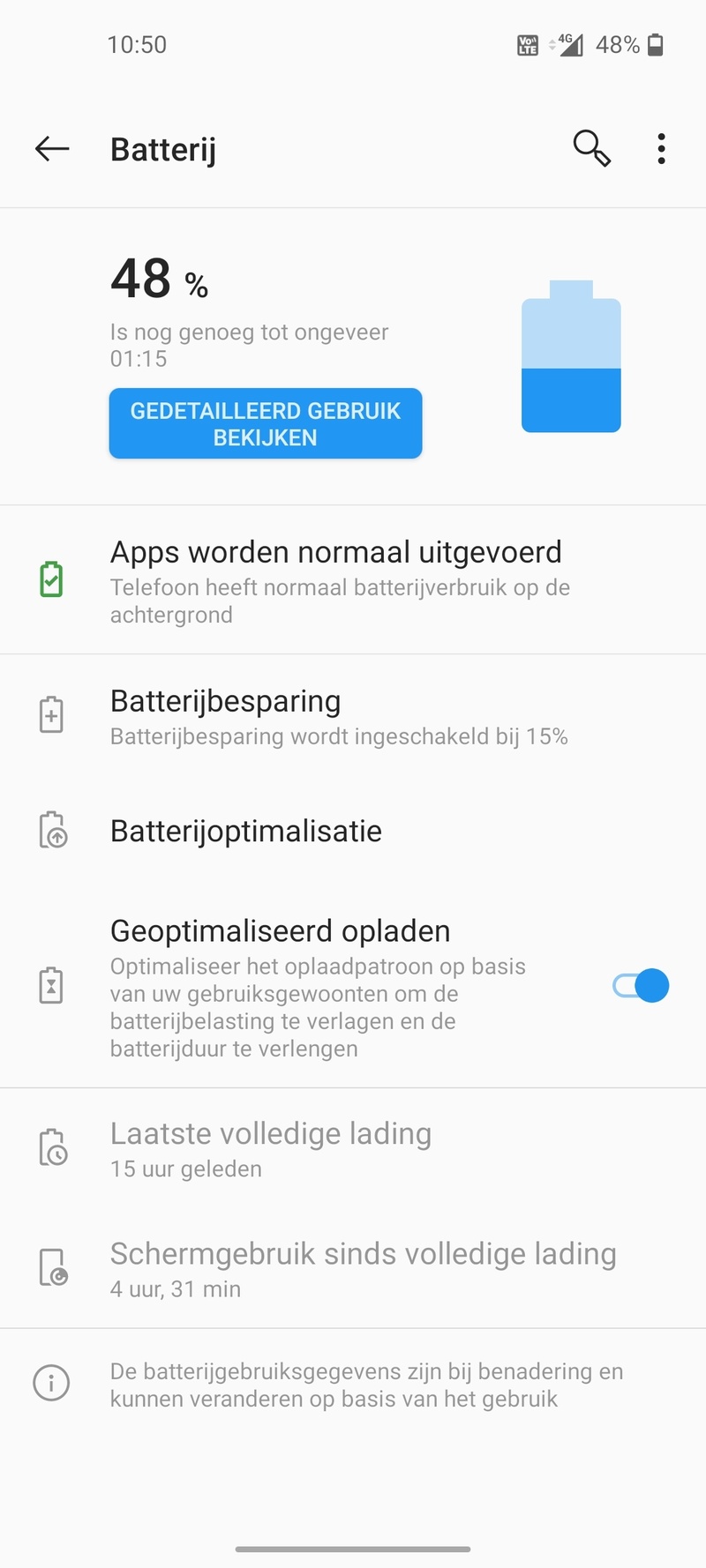706x1568 pixels.
Task: Tap Gedetailleerd gebruik bekijken button
Action: [266, 424]
